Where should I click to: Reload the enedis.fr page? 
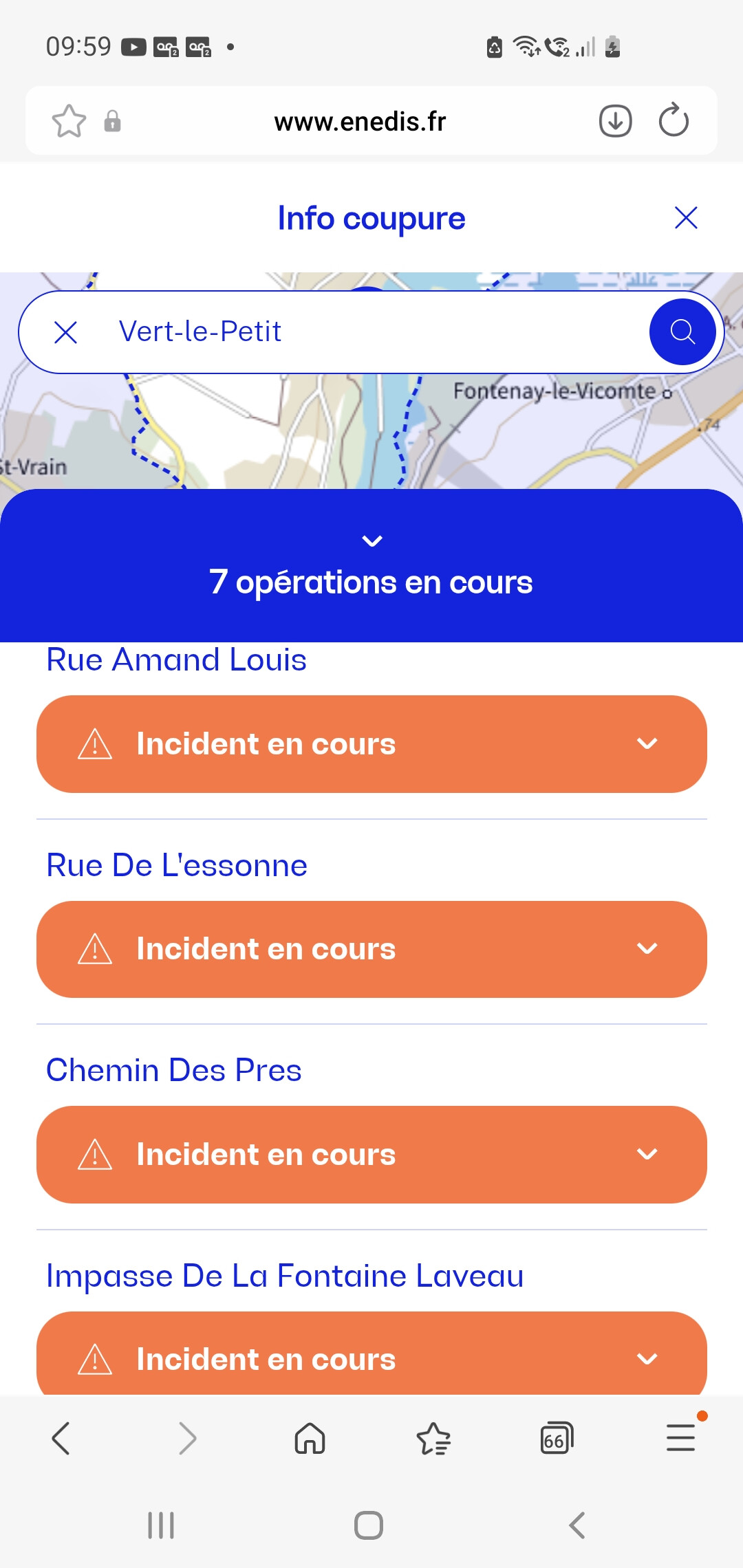click(x=674, y=121)
